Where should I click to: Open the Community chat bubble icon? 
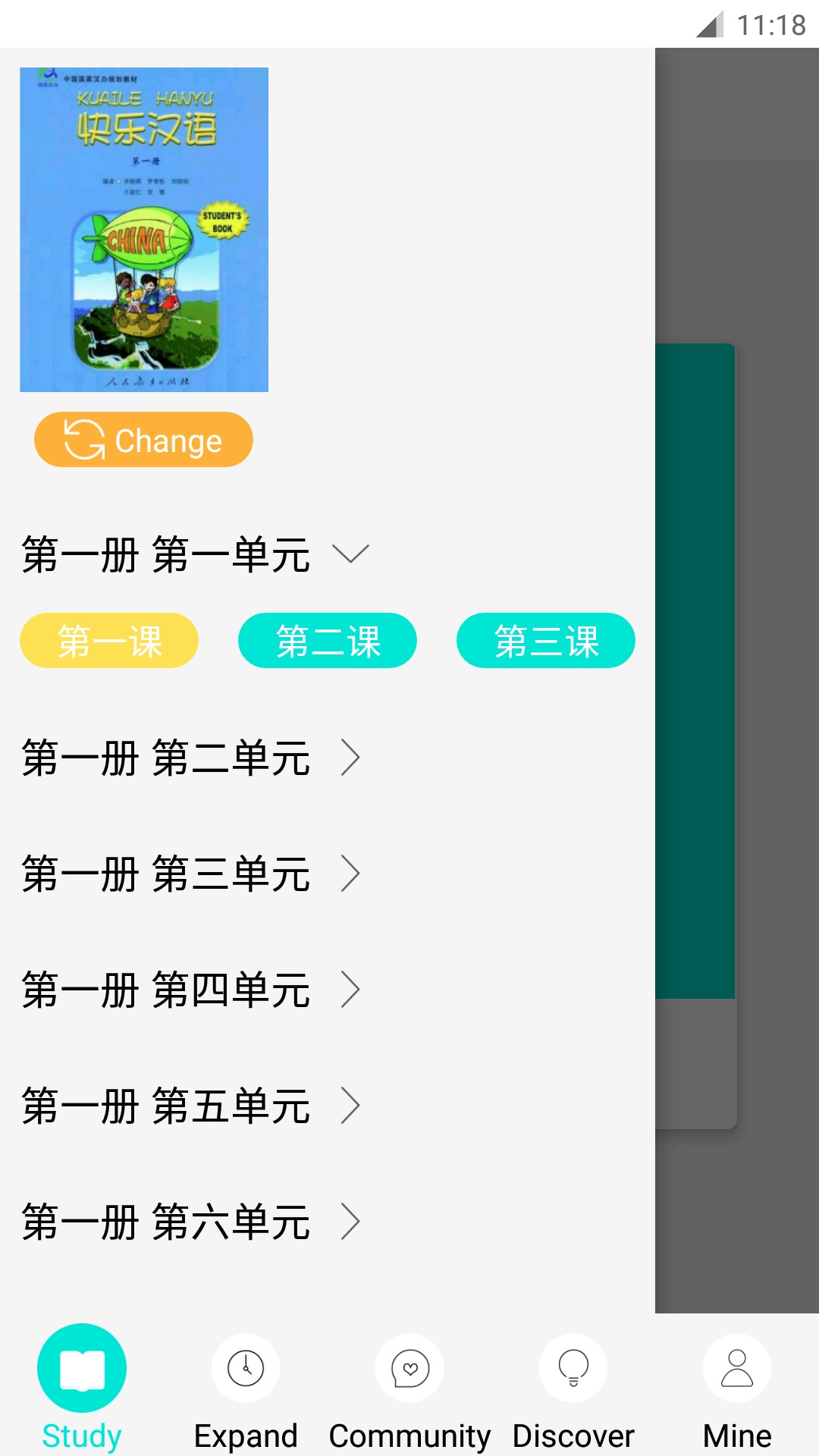[409, 1367]
